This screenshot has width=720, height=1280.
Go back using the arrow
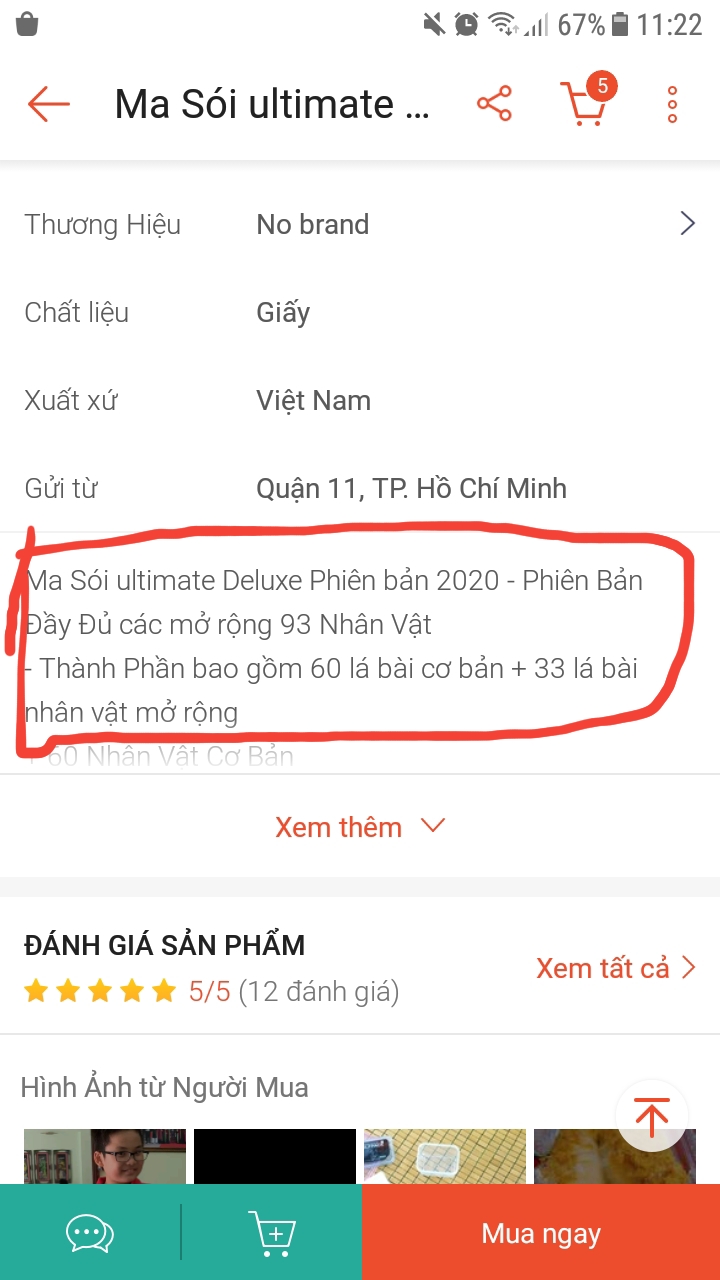pyautogui.click(x=48, y=104)
